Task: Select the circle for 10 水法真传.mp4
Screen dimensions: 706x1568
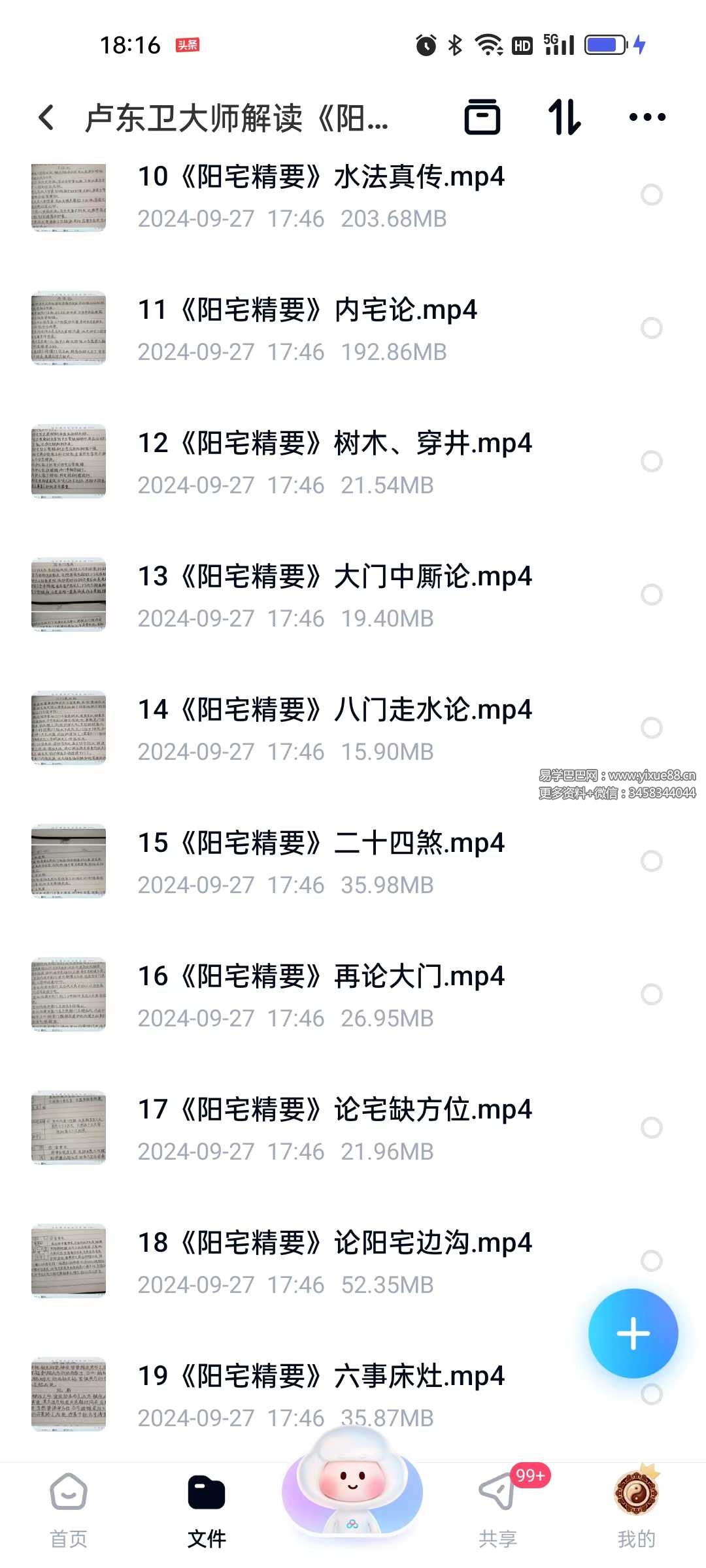Action: 650,195
